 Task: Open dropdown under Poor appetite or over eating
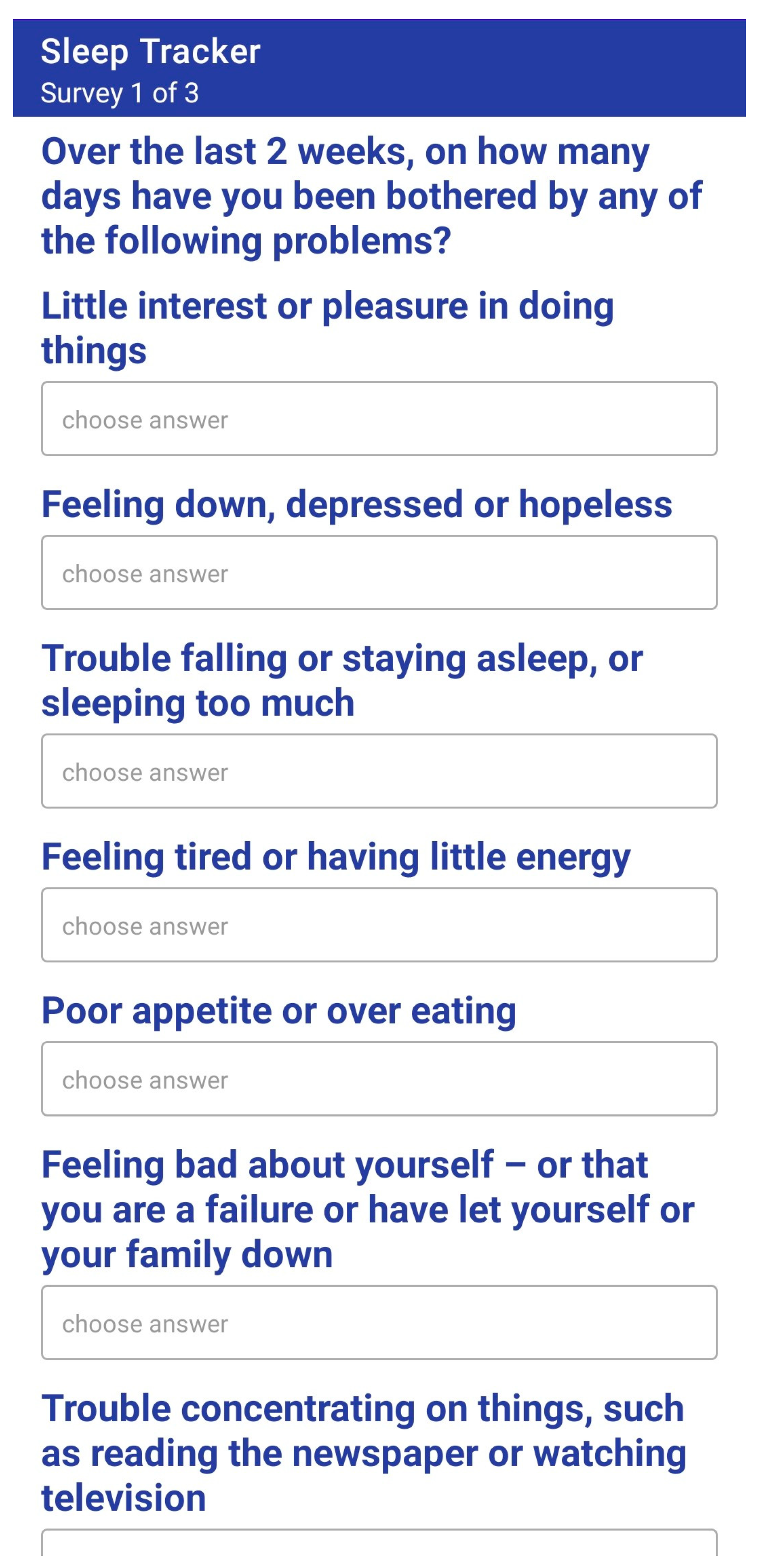tap(378, 1079)
